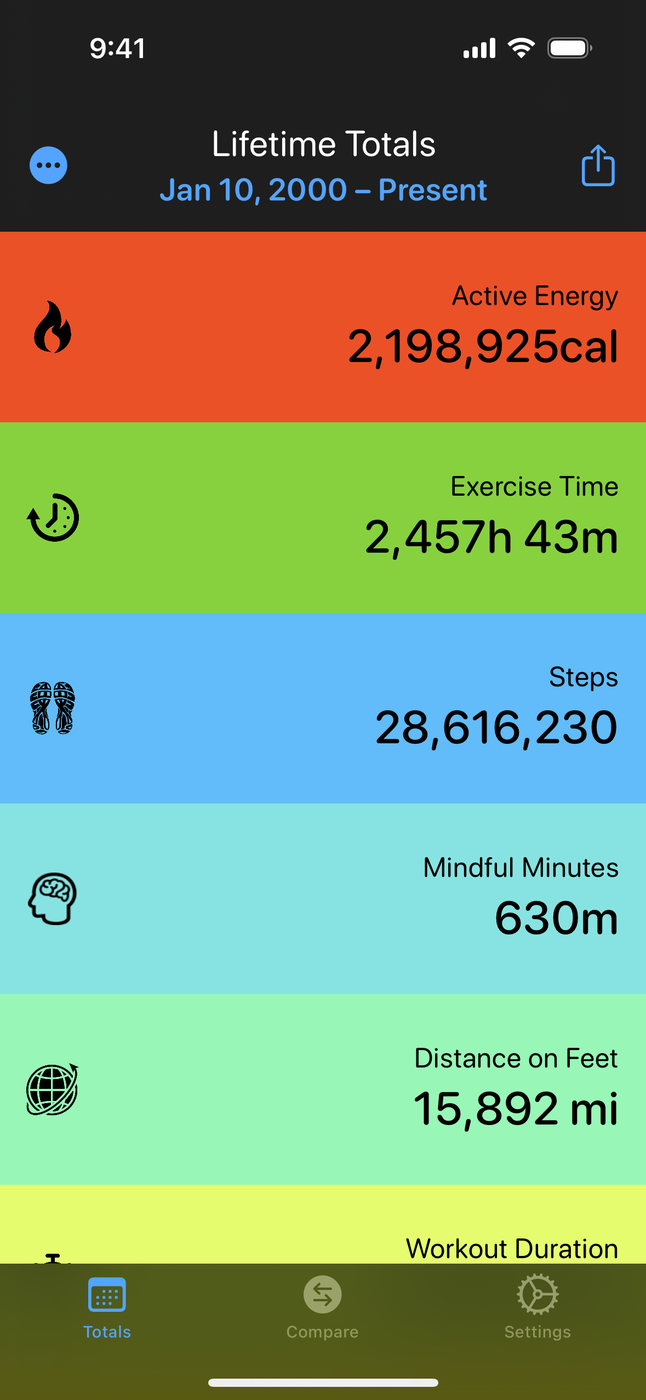Open the Mindful Minutes card
Viewport: 646px width, 1400px height.
pyautogui.click(x=323, y=899)
